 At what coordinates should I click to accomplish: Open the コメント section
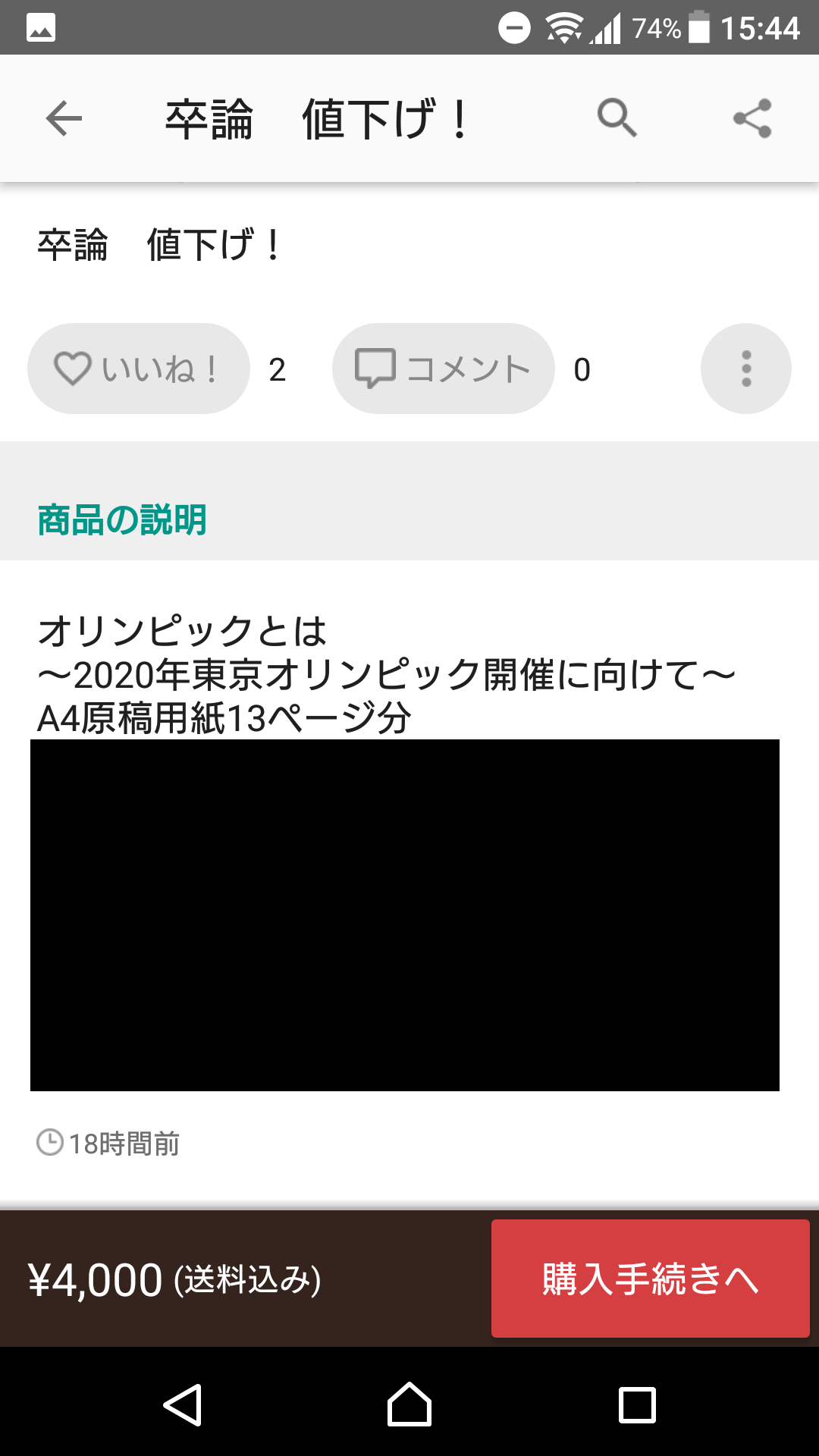(x=443, y=369)
